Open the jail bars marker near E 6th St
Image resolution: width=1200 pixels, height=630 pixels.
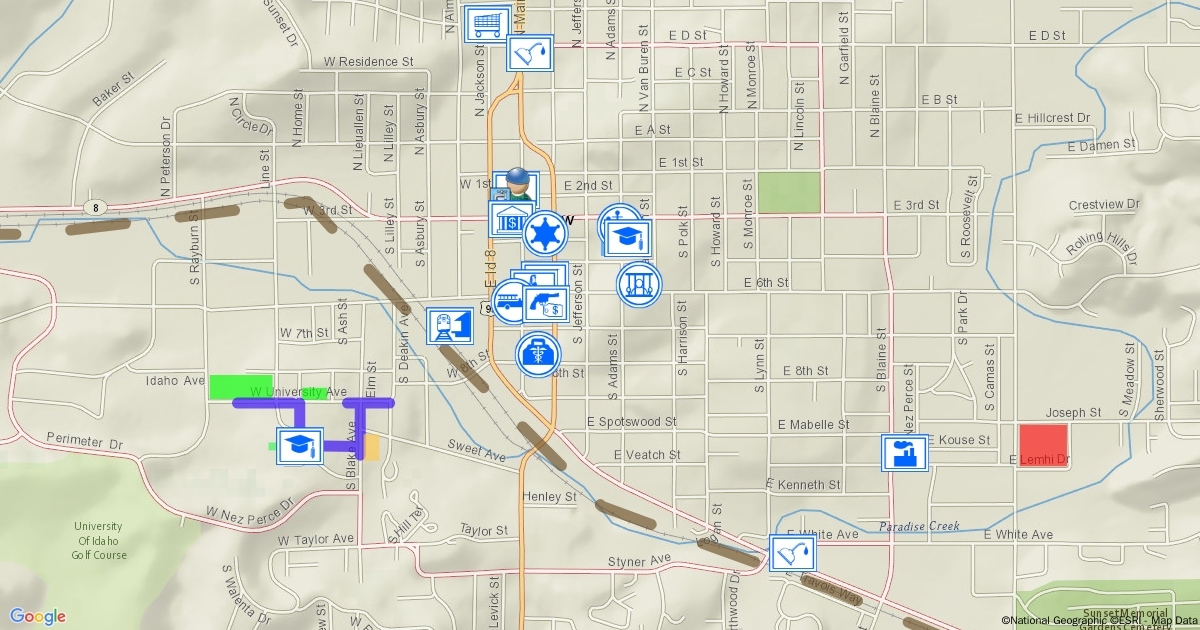tap(638, 283)
